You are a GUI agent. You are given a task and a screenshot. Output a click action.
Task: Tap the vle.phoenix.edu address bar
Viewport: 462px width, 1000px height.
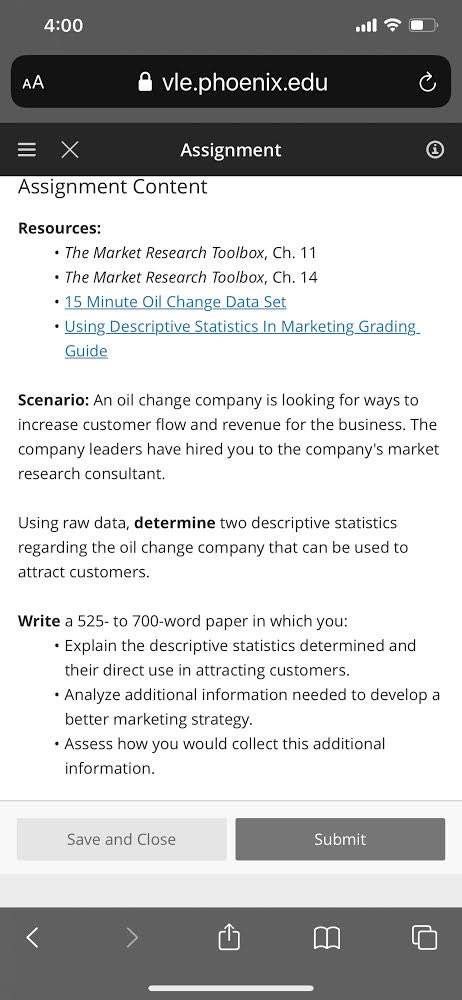[232, 82]
